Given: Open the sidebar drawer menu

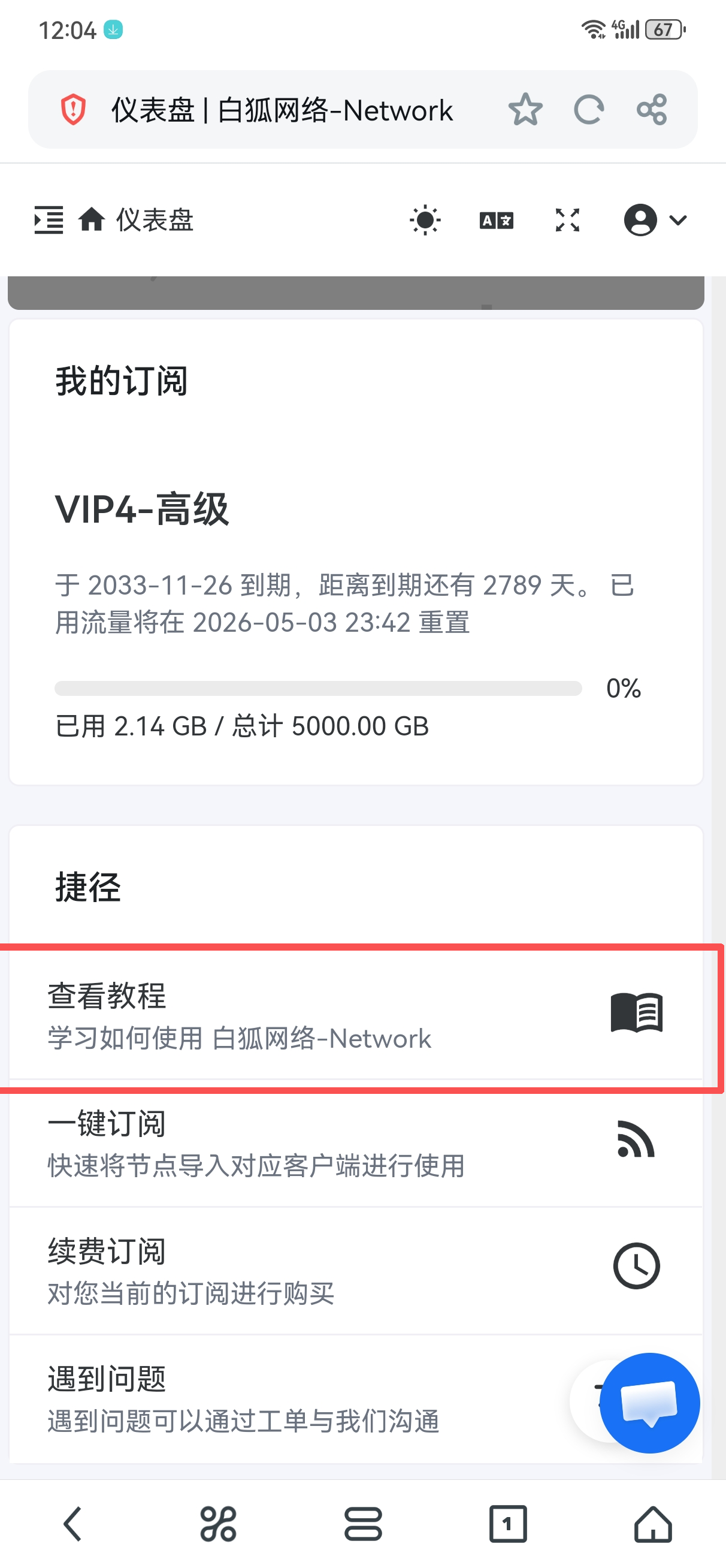Looking at the screenshot, I should tap(49, 220).
